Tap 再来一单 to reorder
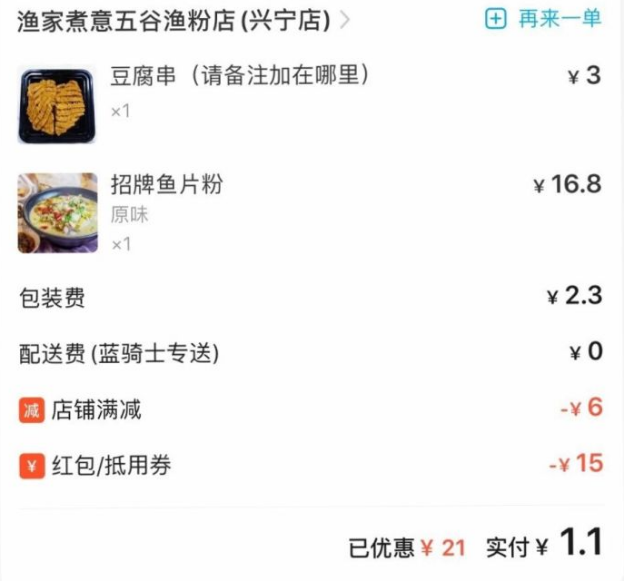 pyautogui.click(x=544, y=19)
